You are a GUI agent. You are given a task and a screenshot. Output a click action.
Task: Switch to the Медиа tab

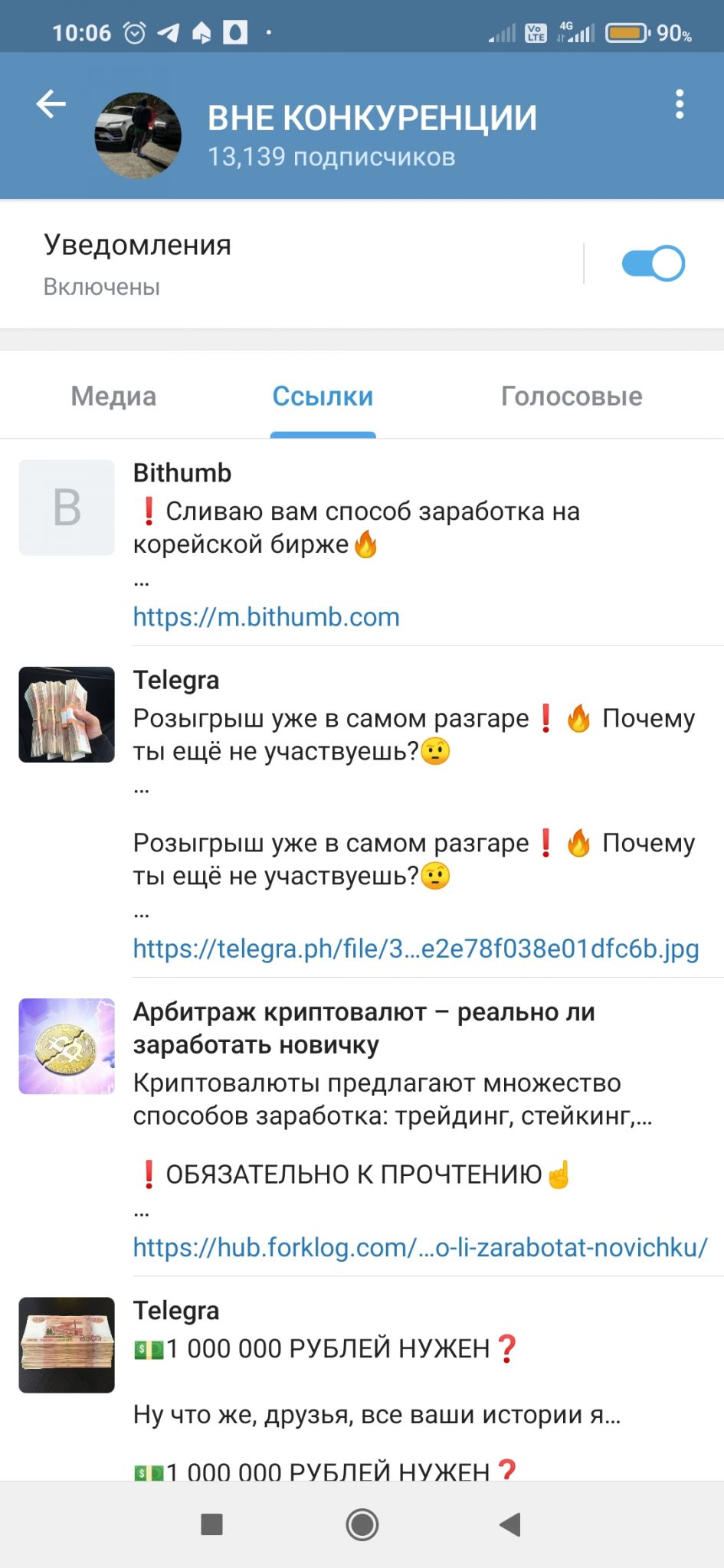pyautogui.click(x=113, y=396)
